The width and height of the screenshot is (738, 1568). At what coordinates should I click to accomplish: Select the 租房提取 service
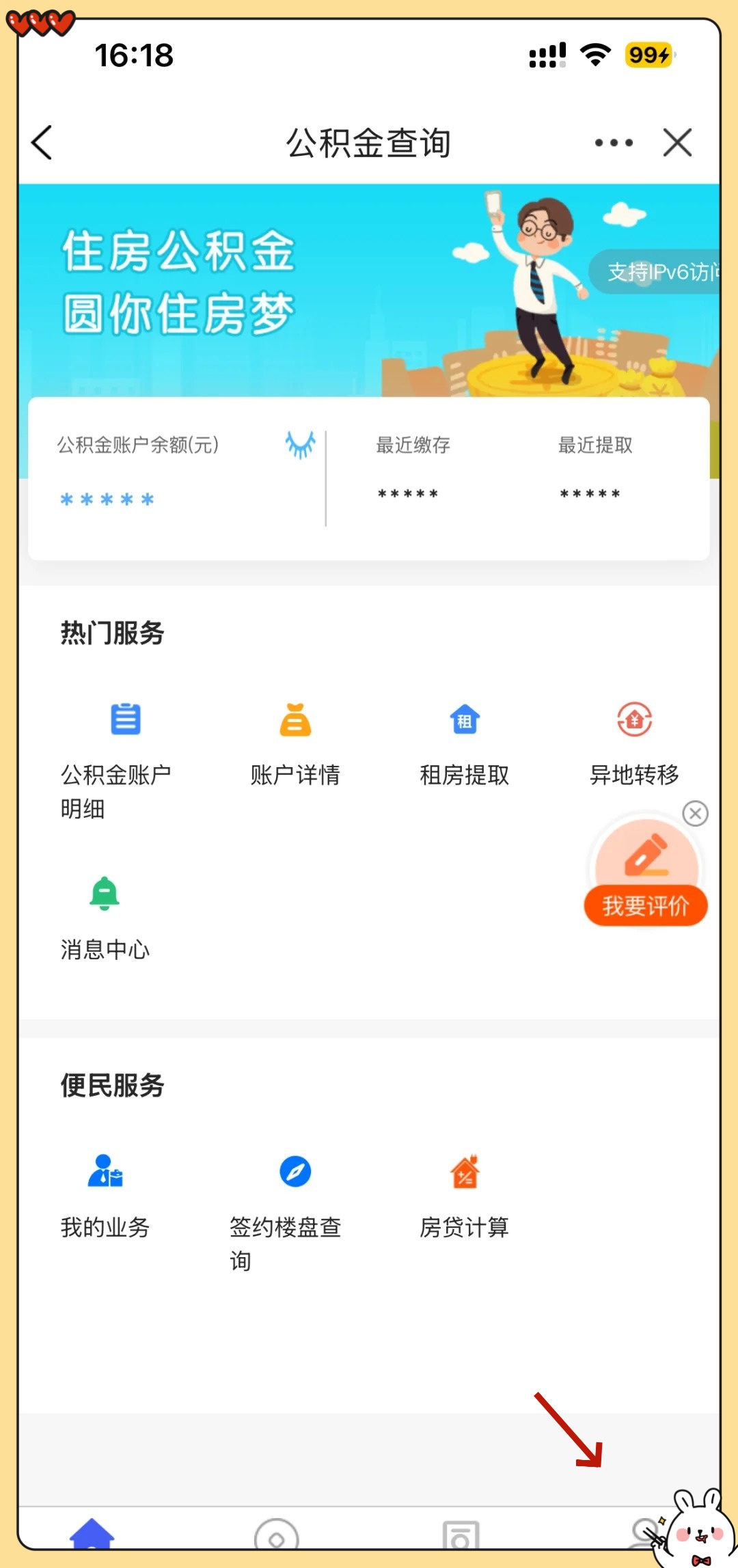[x=465, y=745]
